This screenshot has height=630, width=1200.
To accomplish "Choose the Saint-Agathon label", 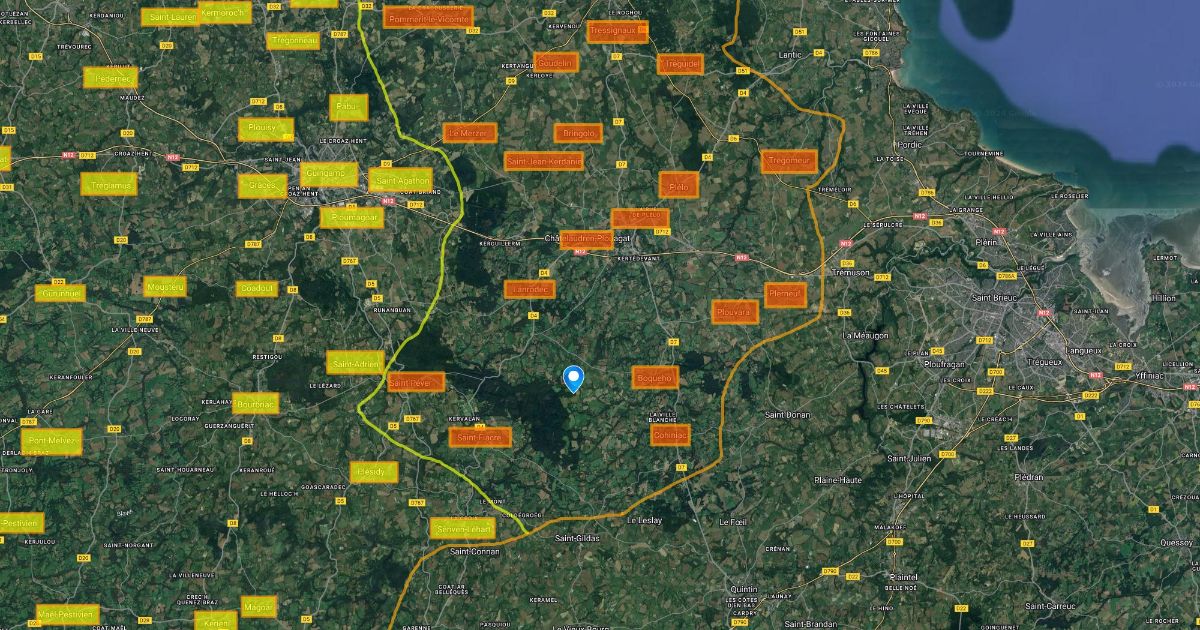I will [400, 180].
